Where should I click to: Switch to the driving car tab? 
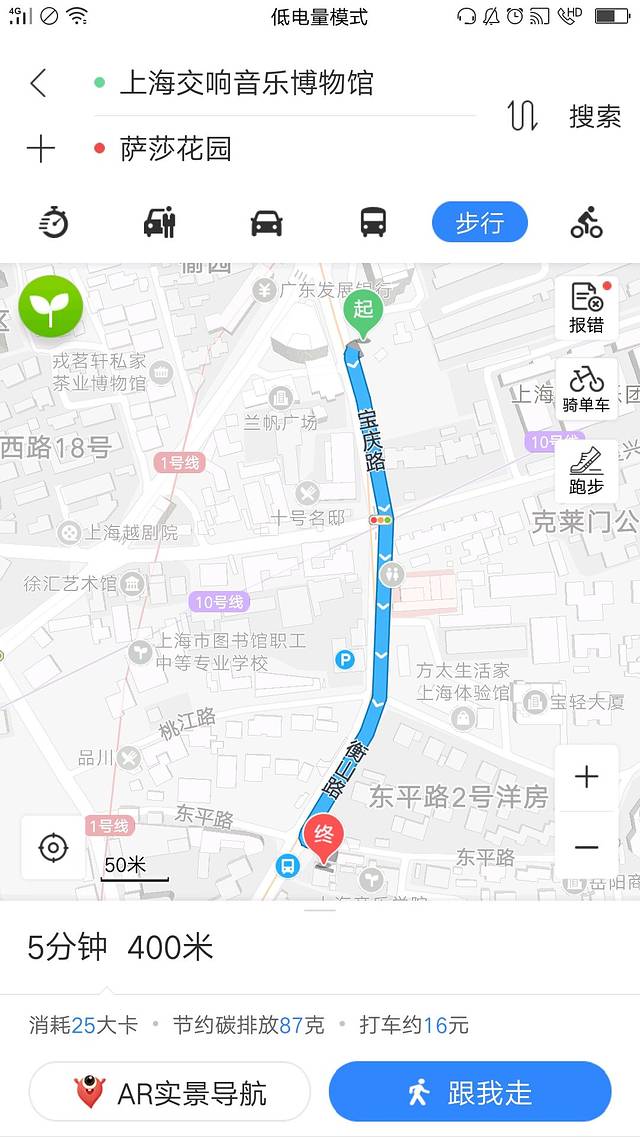pyautogui.click(x=266, y=222)
